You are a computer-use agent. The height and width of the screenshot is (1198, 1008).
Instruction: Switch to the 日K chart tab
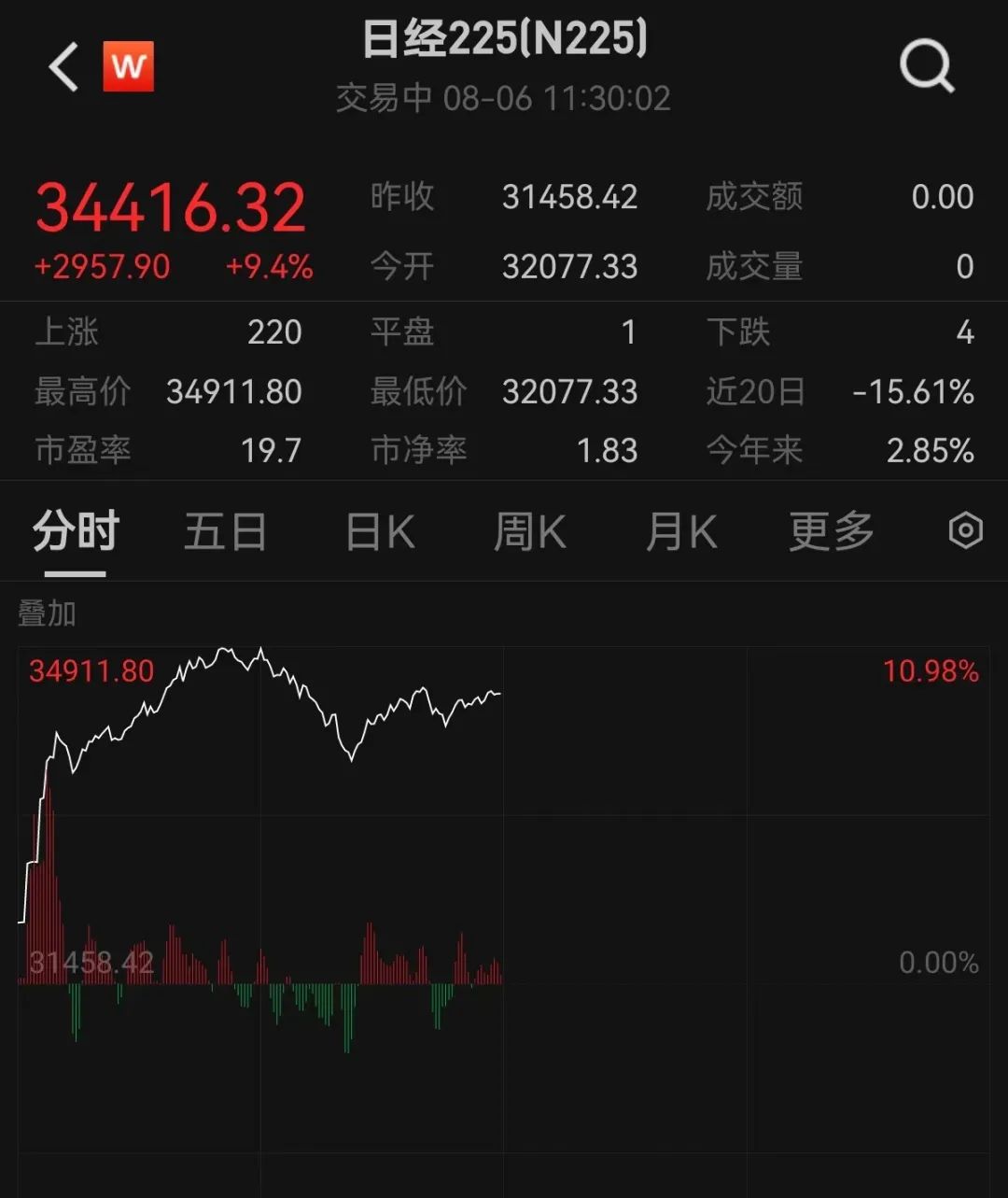tap(380, 532)
